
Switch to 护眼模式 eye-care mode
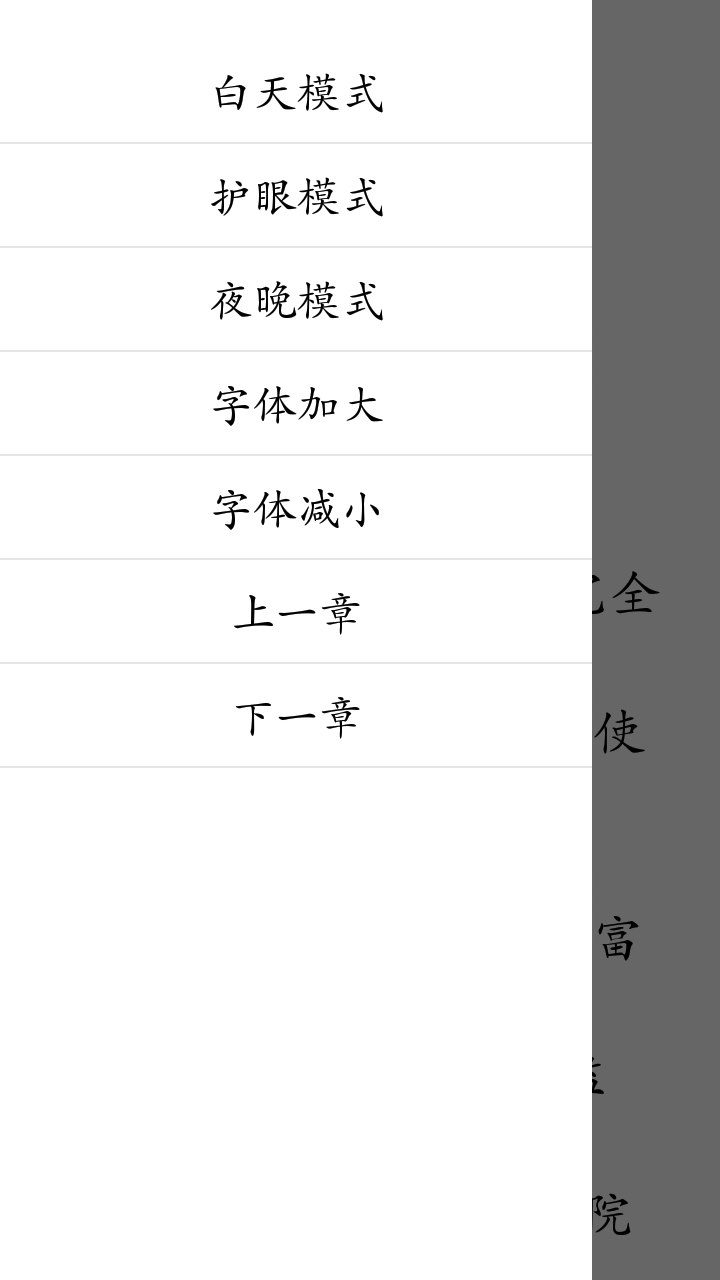point(297,197)
